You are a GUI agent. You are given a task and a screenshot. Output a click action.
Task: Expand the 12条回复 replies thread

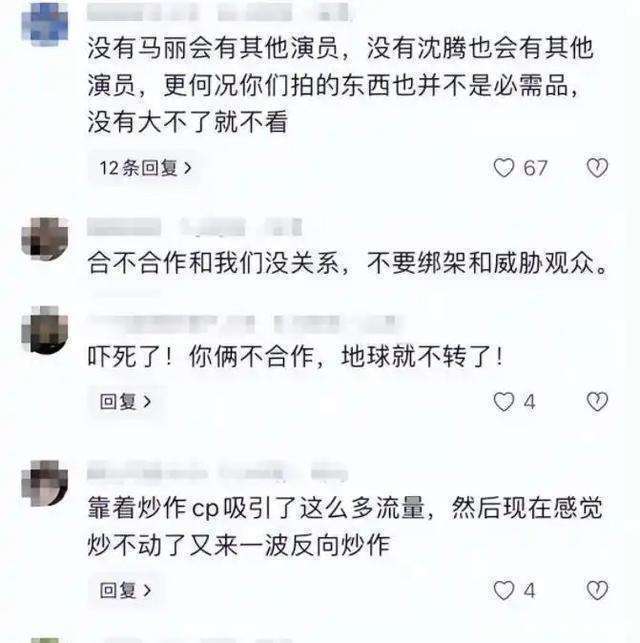[x=145, y=168]
